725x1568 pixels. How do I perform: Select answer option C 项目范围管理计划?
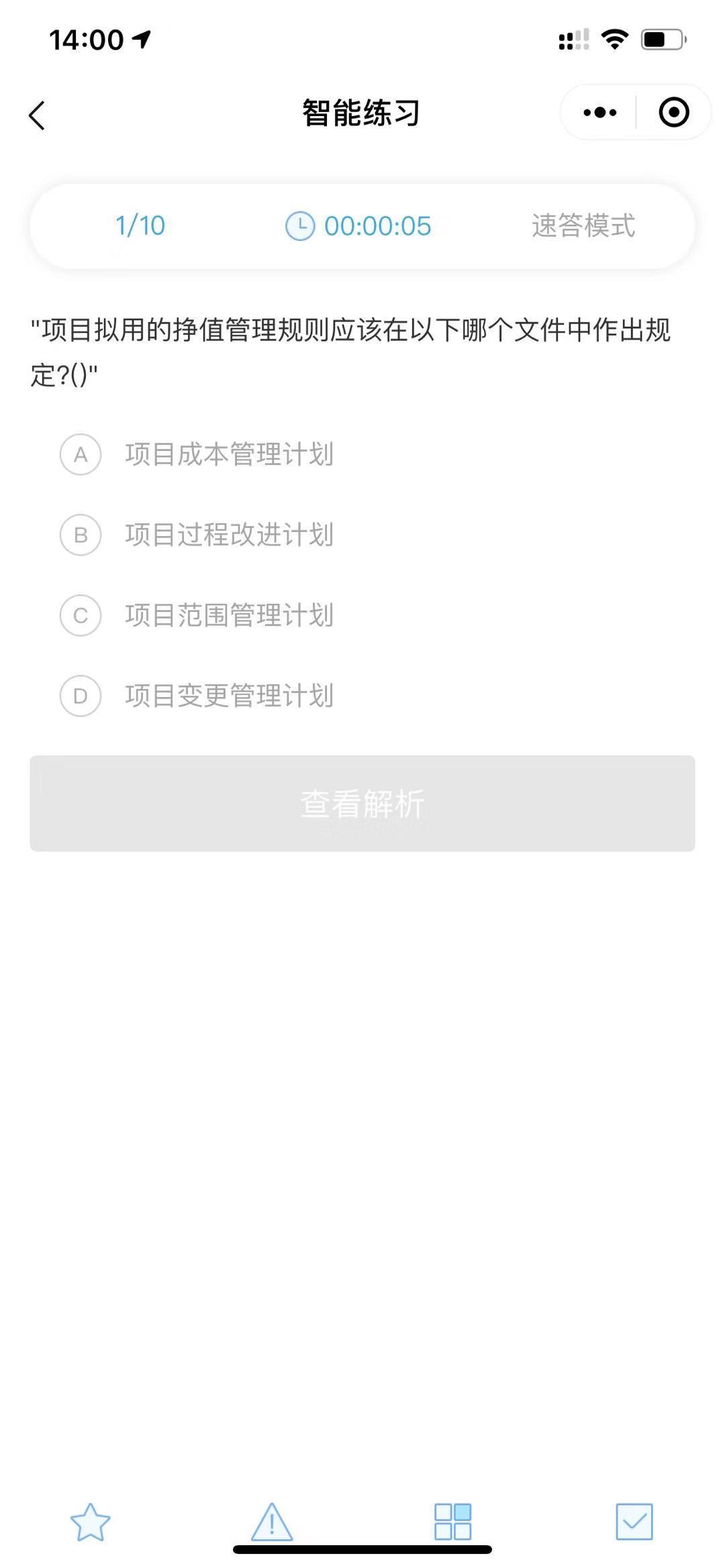tap(230, 616)
